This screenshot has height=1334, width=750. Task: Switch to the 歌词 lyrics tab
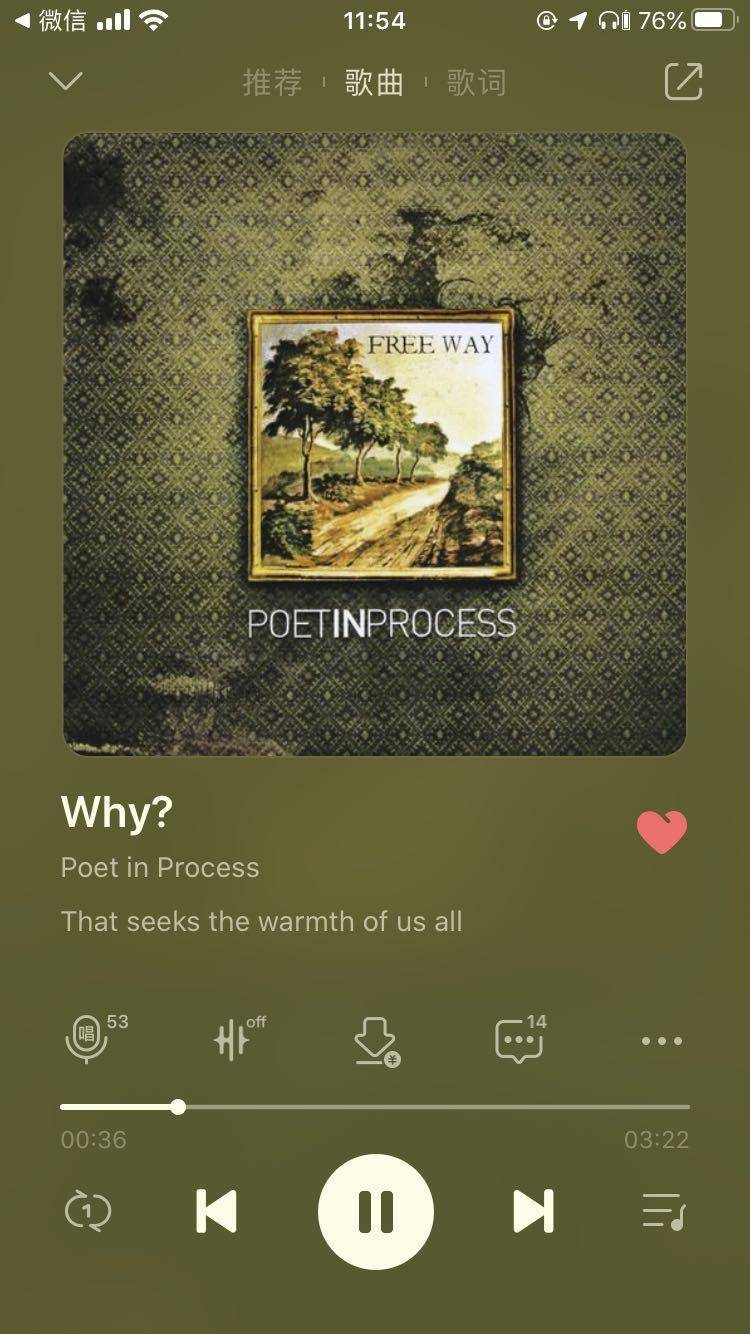pos(476,82)
